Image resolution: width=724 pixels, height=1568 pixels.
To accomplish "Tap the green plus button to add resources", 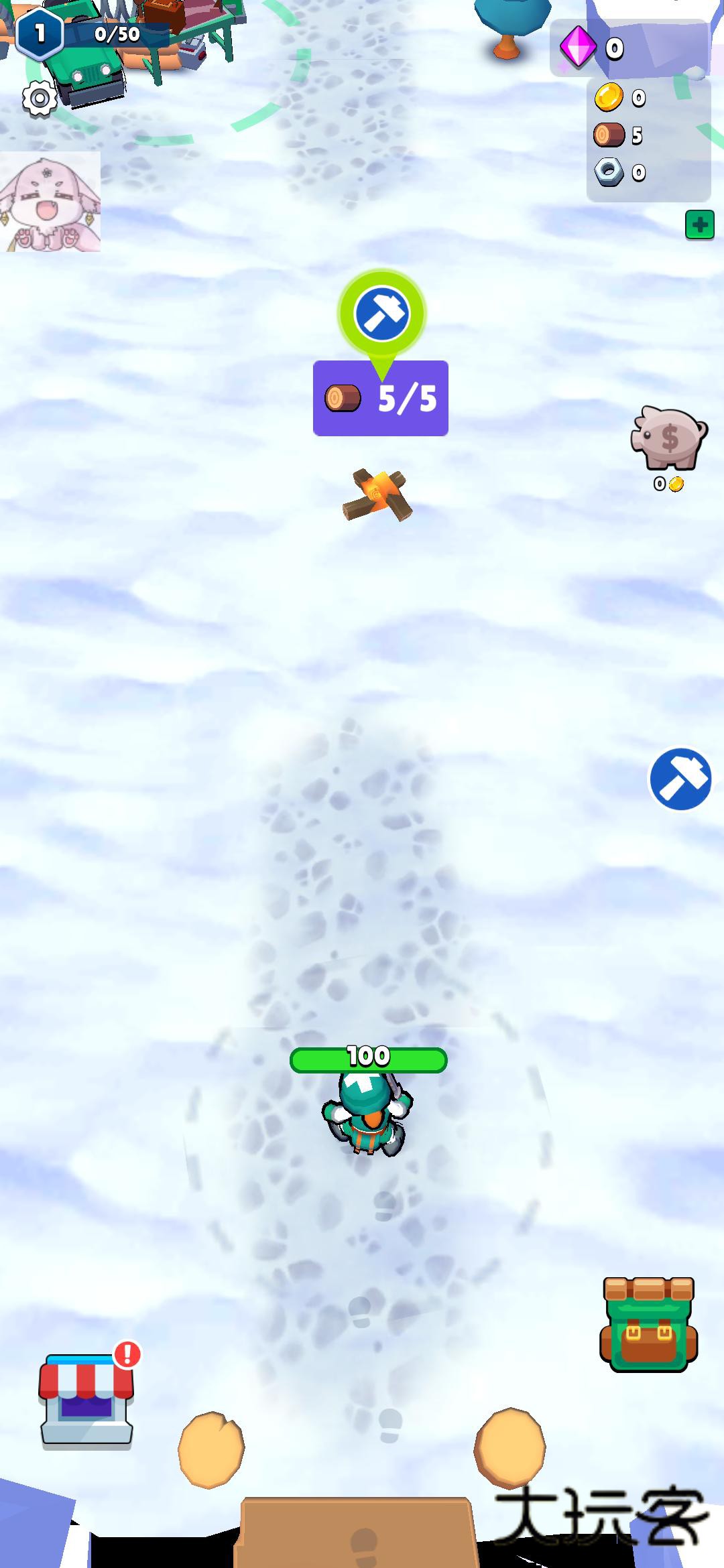I will 699,225.
